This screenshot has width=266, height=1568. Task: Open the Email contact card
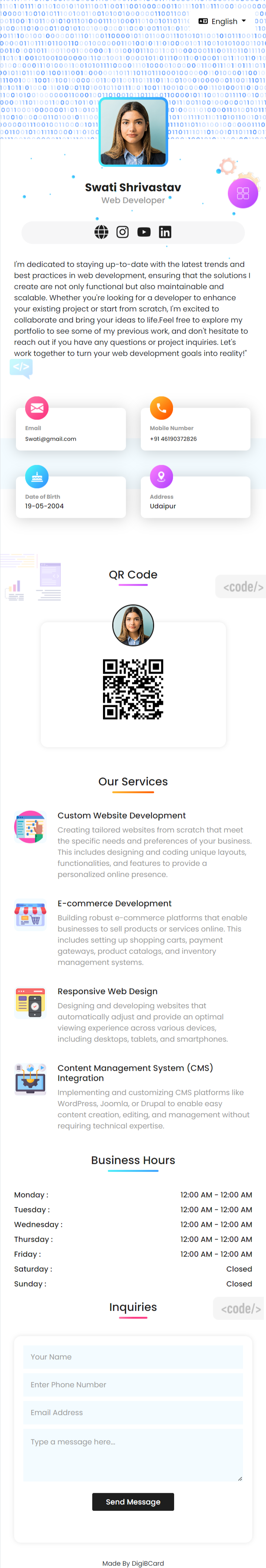coord(71,429)
